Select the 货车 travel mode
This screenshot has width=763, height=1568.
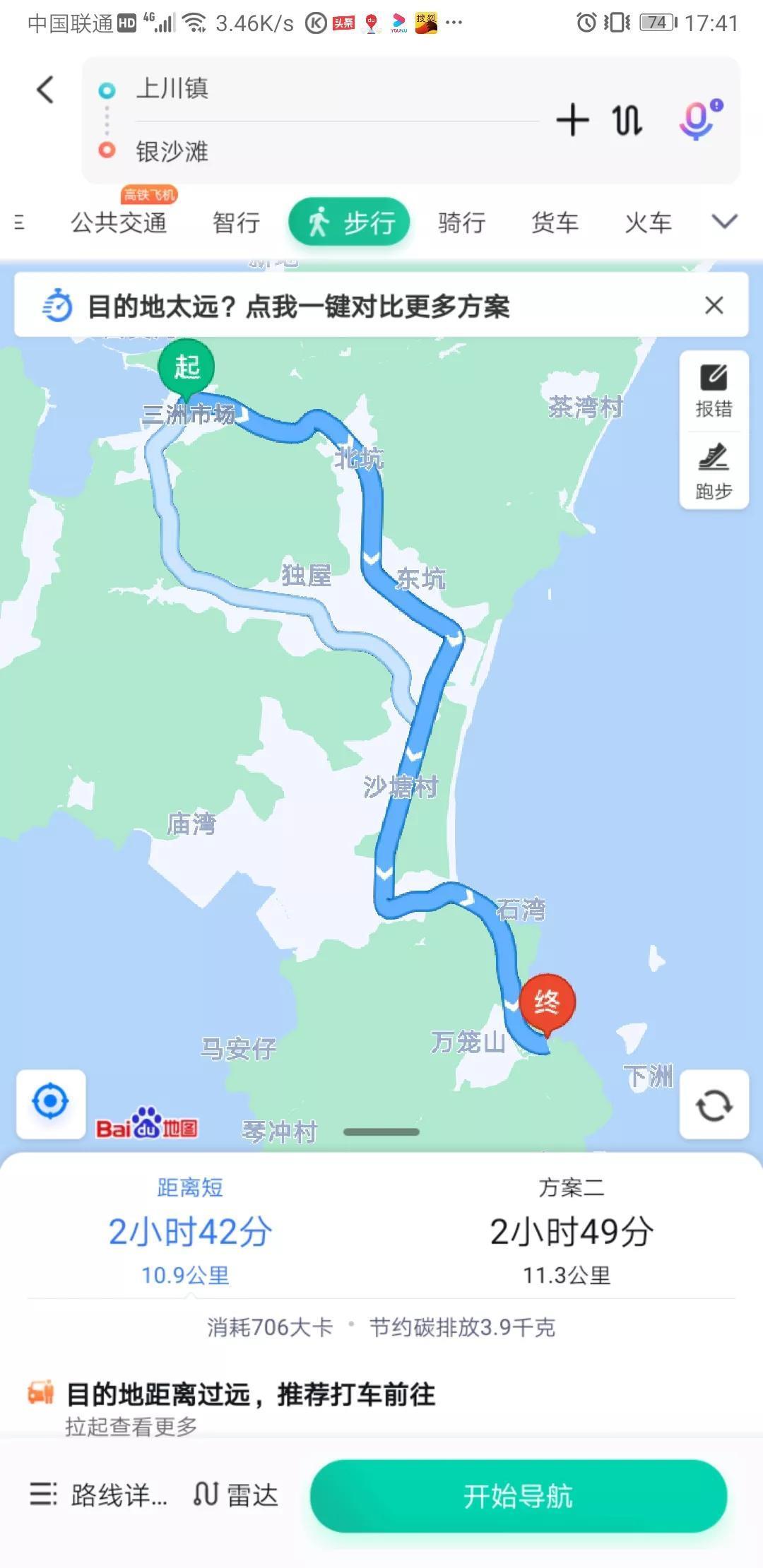(x=555, y=223)
